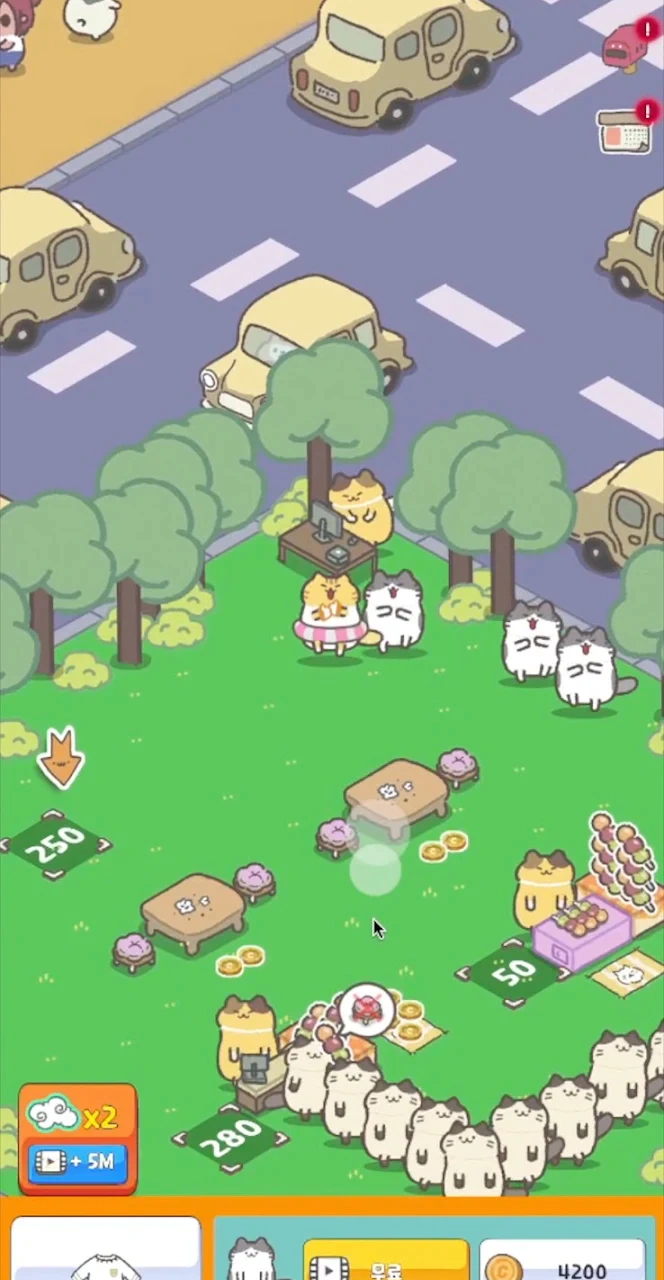664x1280 pixels.
Task: Collect coins beside the lower-left table
Action: click(240, 960)
